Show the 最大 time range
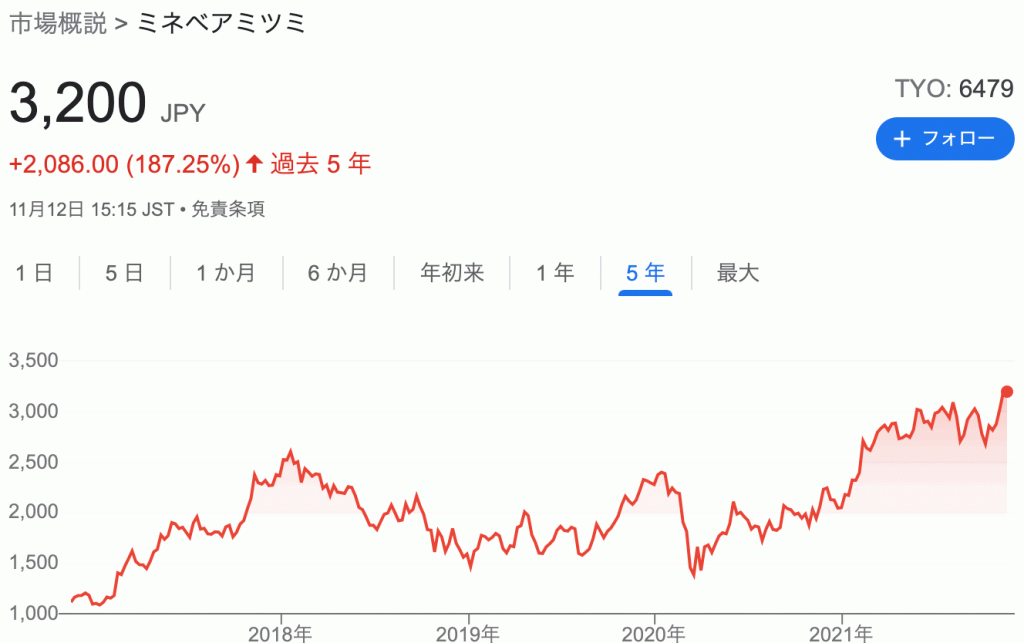The width and height of the screenshot is (1024, 643). pos(738,273)
